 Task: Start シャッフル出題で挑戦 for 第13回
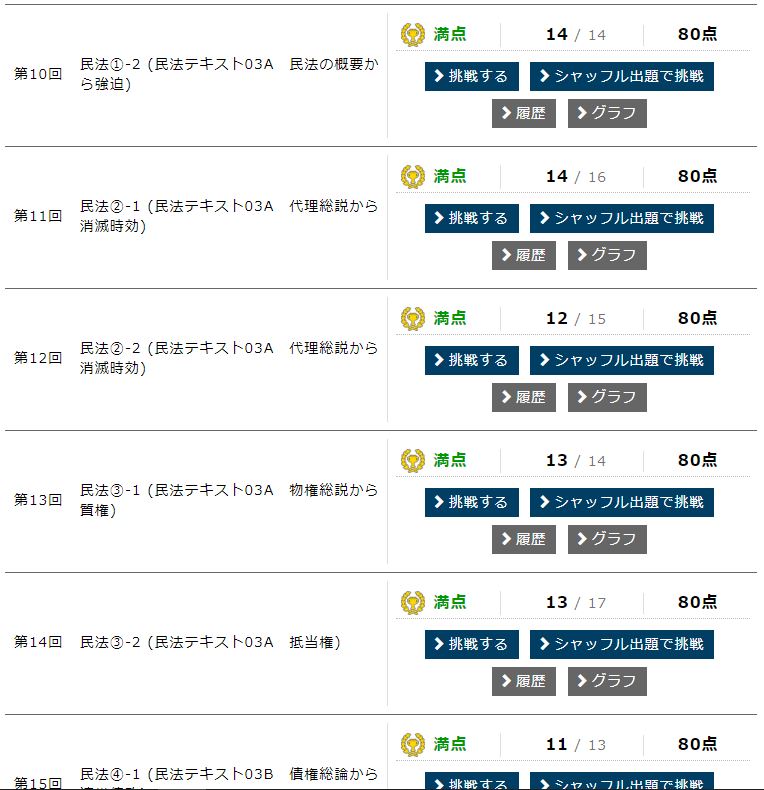point(621,502)
